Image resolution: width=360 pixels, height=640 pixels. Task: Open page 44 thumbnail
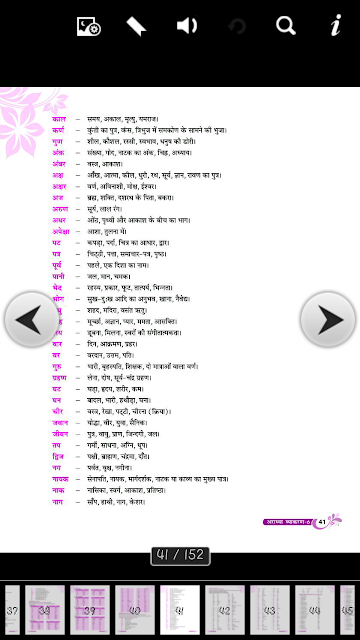pyautogui.click(x=315, y=610)
